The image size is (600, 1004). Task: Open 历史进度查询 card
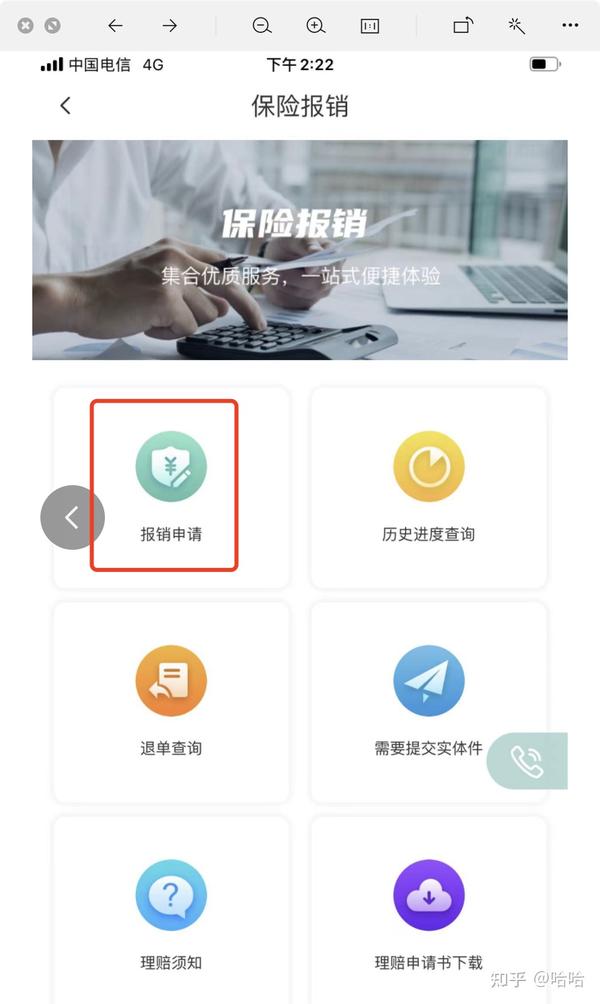(x=428, y=486)
